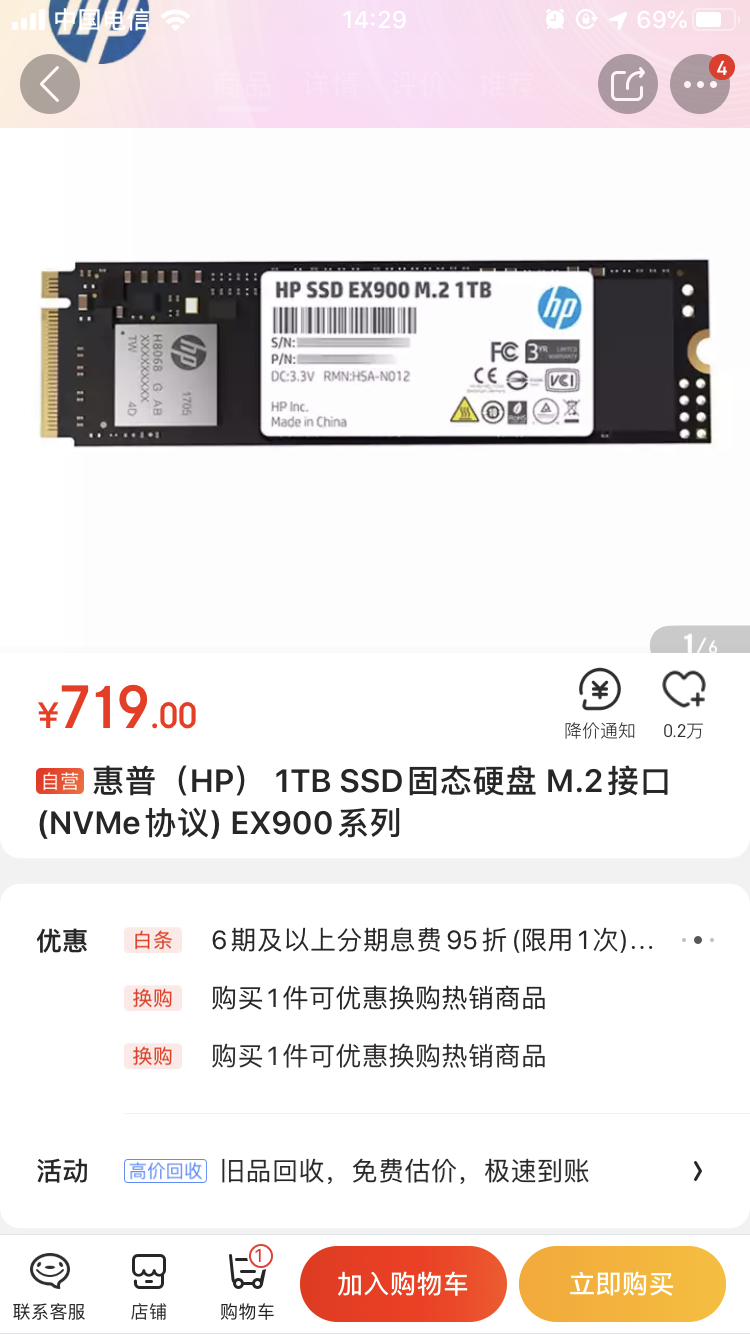Open the share icon in top bar
750x1334 pixels.
628,84
